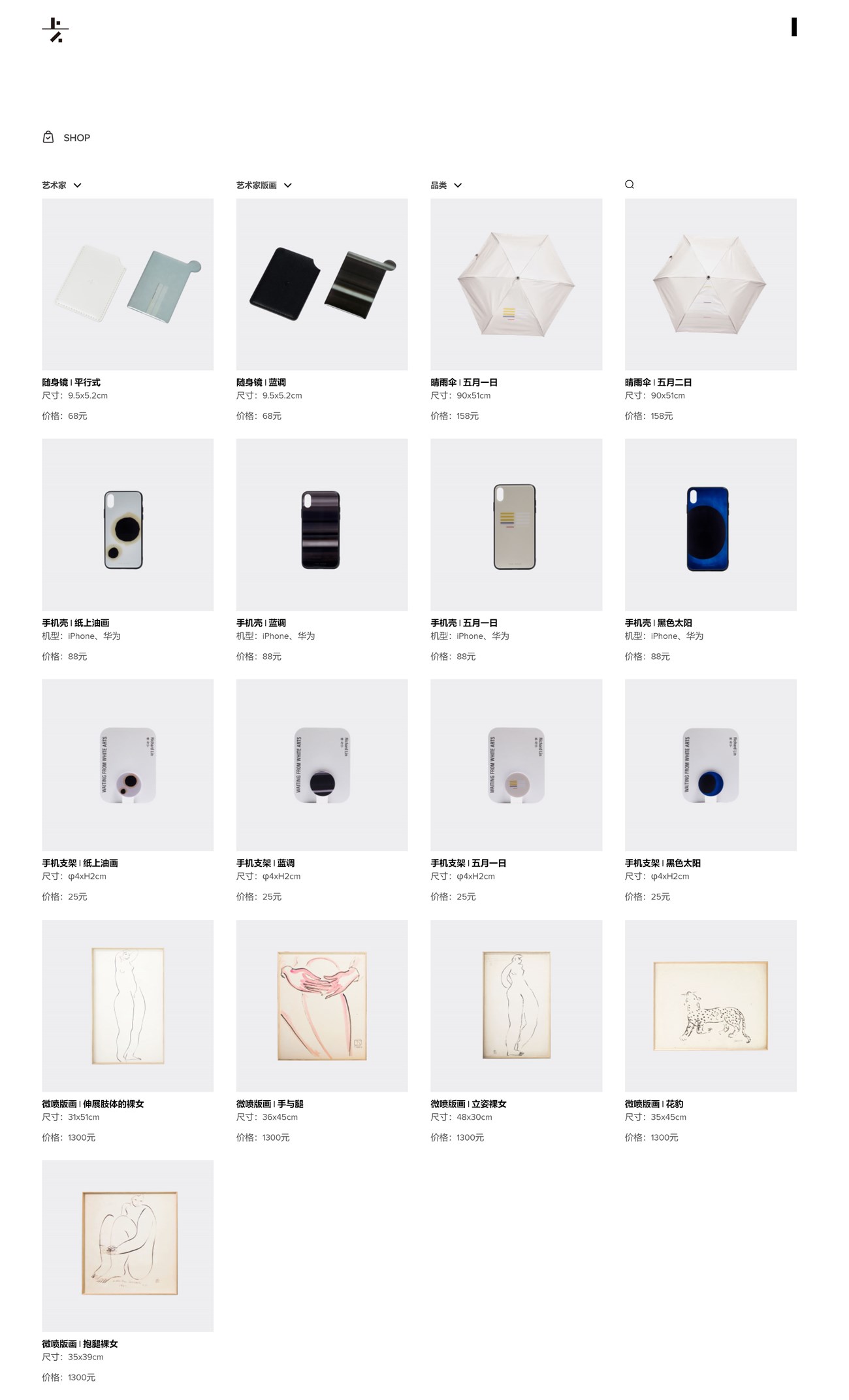Open the 品类 category dropdown

[445, 186]
